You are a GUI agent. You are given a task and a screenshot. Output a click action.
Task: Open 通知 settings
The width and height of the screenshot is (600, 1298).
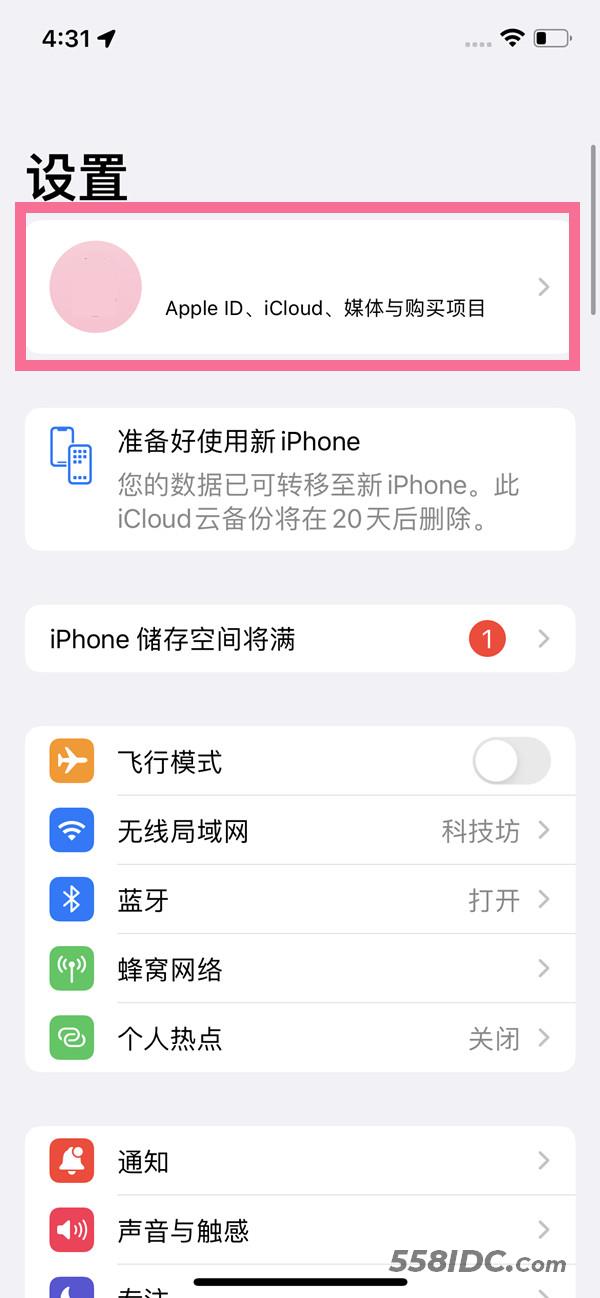click(300, 1161)
